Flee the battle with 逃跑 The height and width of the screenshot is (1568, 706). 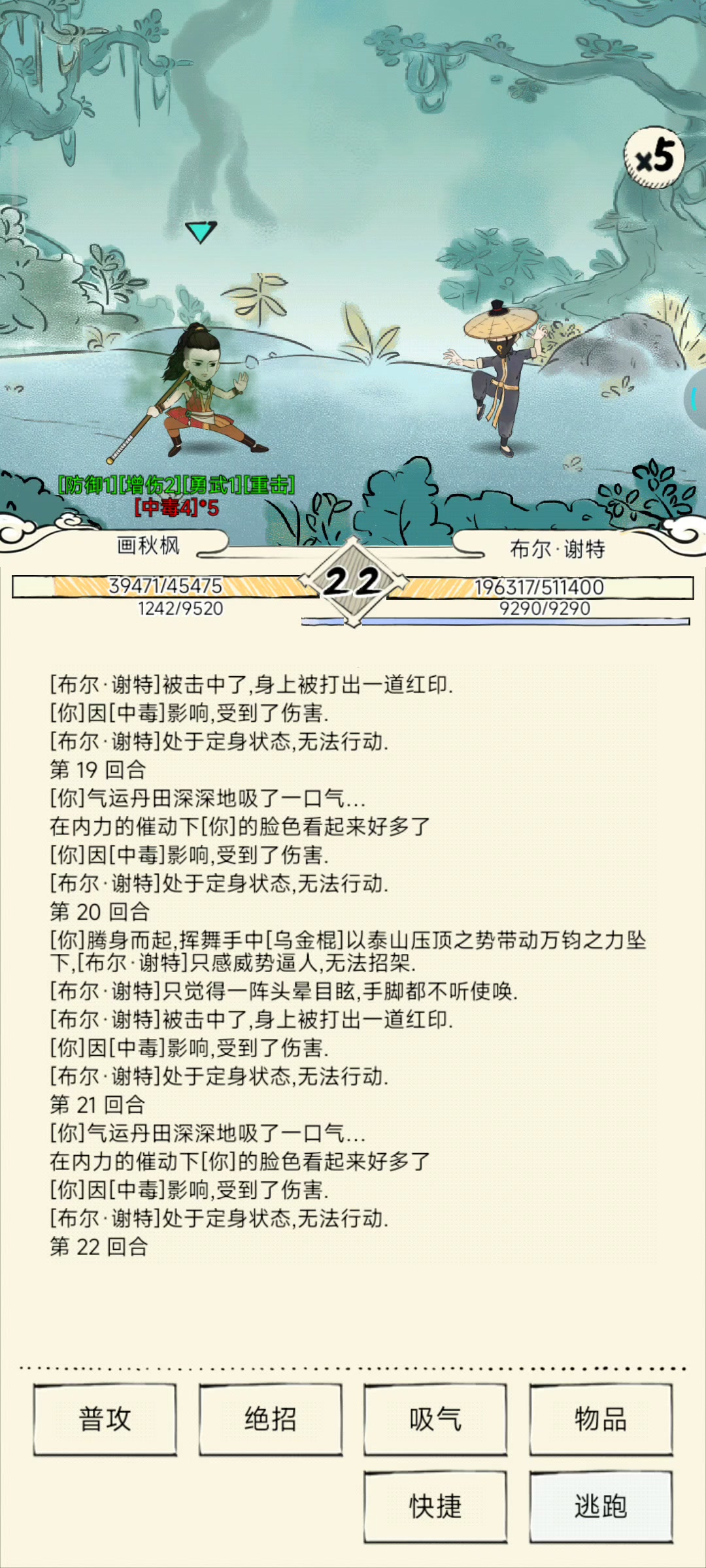pyautogui.click(x=601, y=1506)
